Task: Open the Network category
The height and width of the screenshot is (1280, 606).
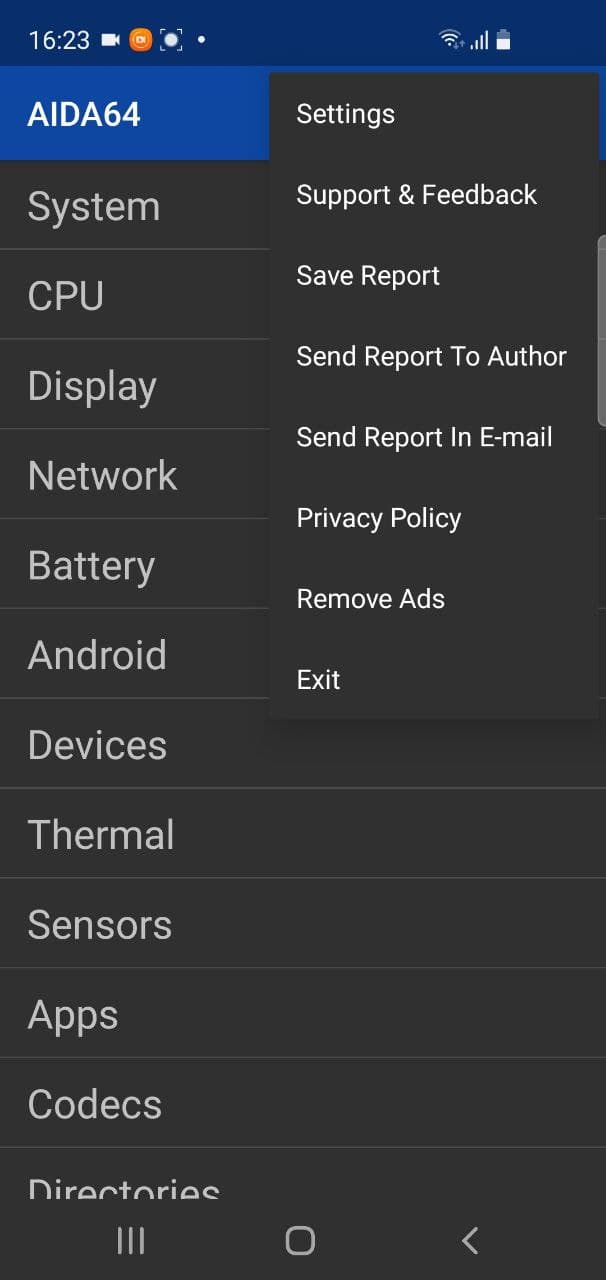Action: (103, 476)
